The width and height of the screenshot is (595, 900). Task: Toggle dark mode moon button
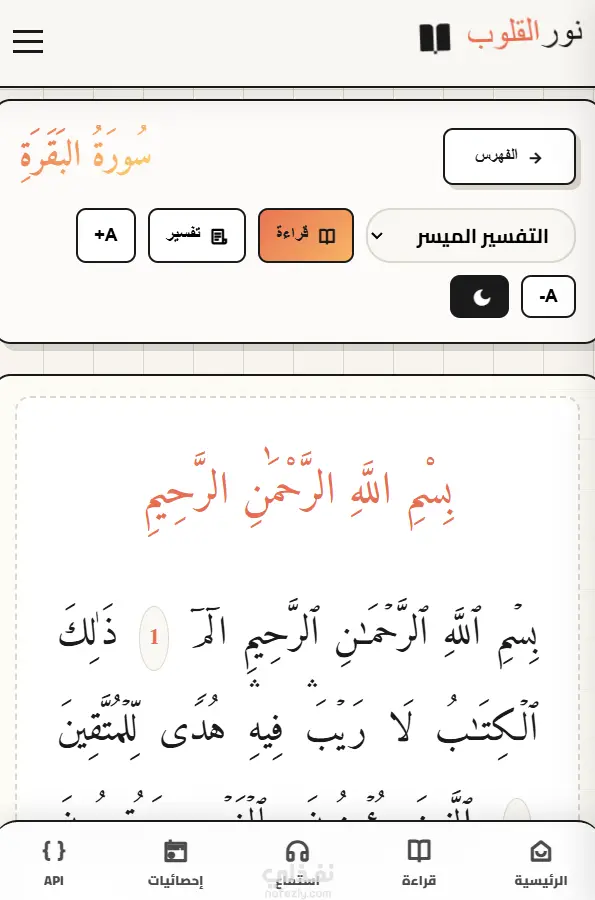(x=479, y=296)
